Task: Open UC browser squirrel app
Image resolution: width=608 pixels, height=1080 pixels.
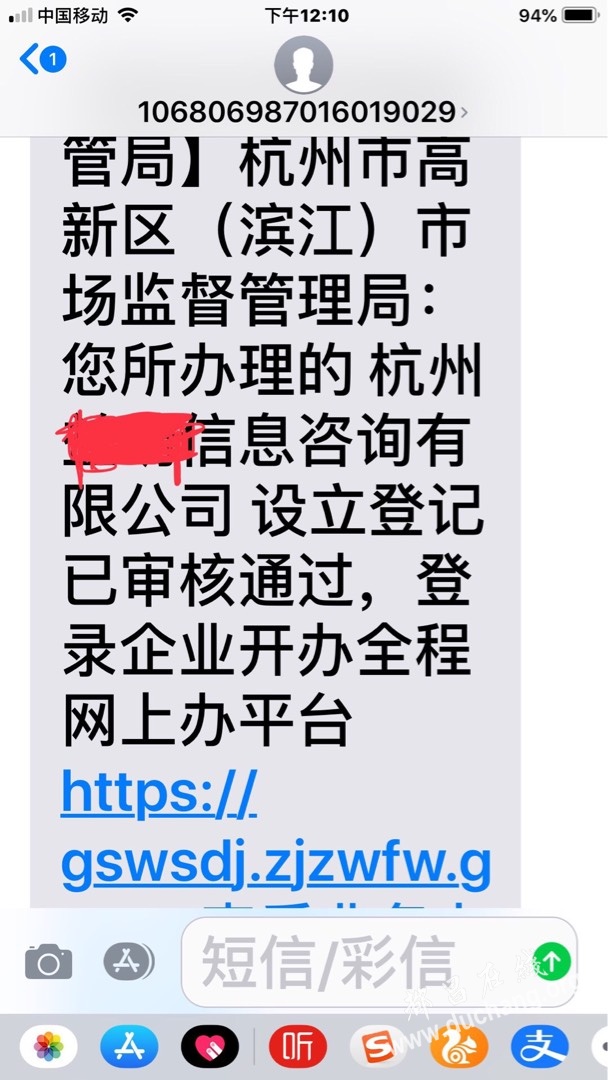Action: click(459, 1047)
